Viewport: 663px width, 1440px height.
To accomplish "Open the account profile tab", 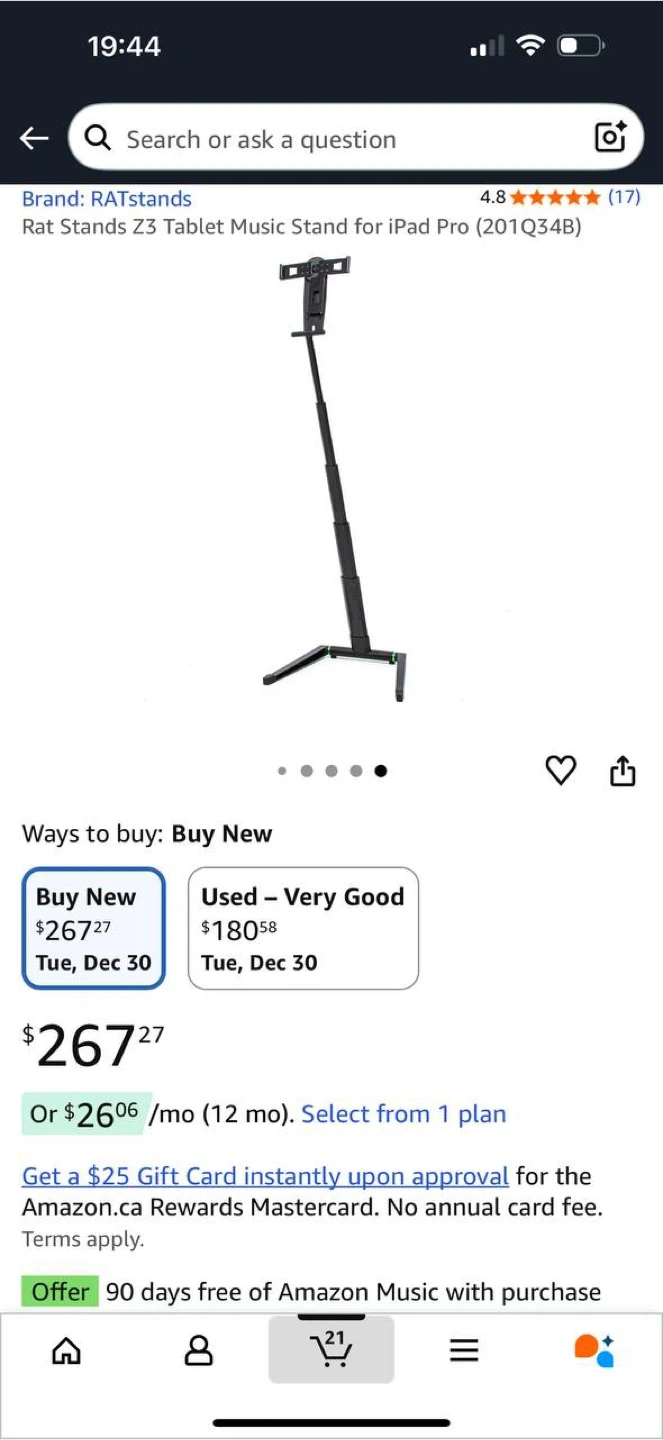I will pyautogui.click(x=199, y=1351).
